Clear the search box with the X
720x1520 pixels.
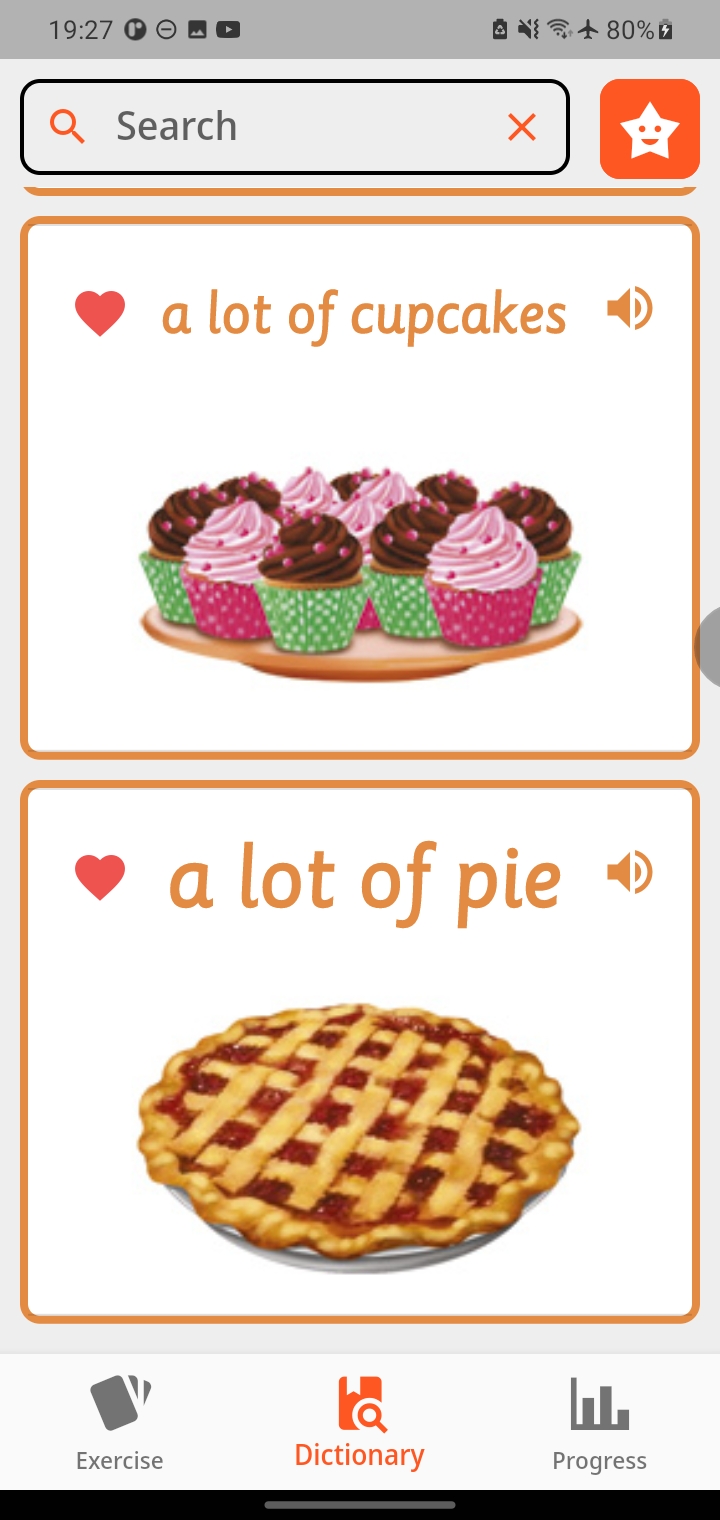522,127
